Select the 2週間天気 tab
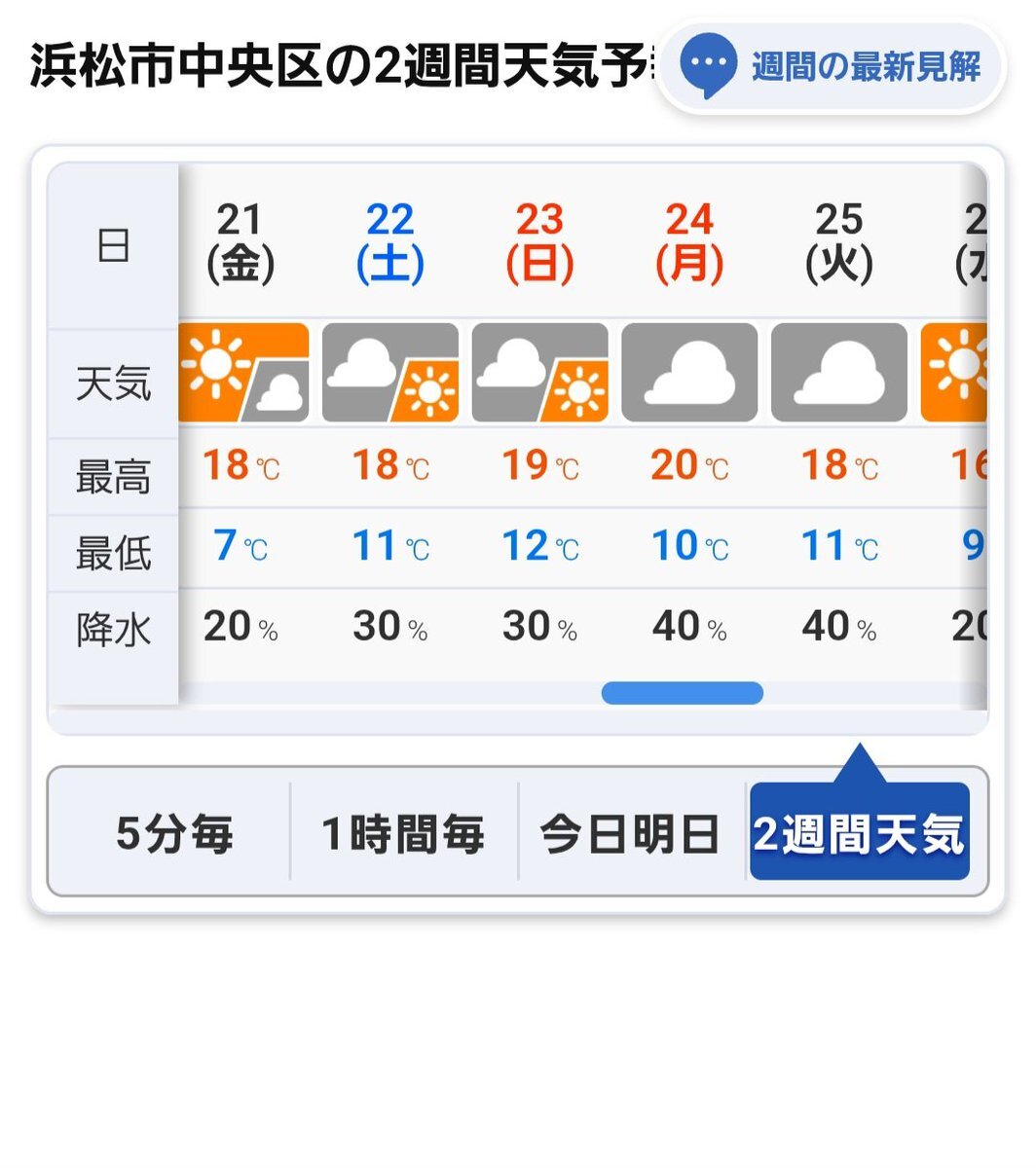The height and width of the screenshot is (1168, 1036). pos(859,833)
